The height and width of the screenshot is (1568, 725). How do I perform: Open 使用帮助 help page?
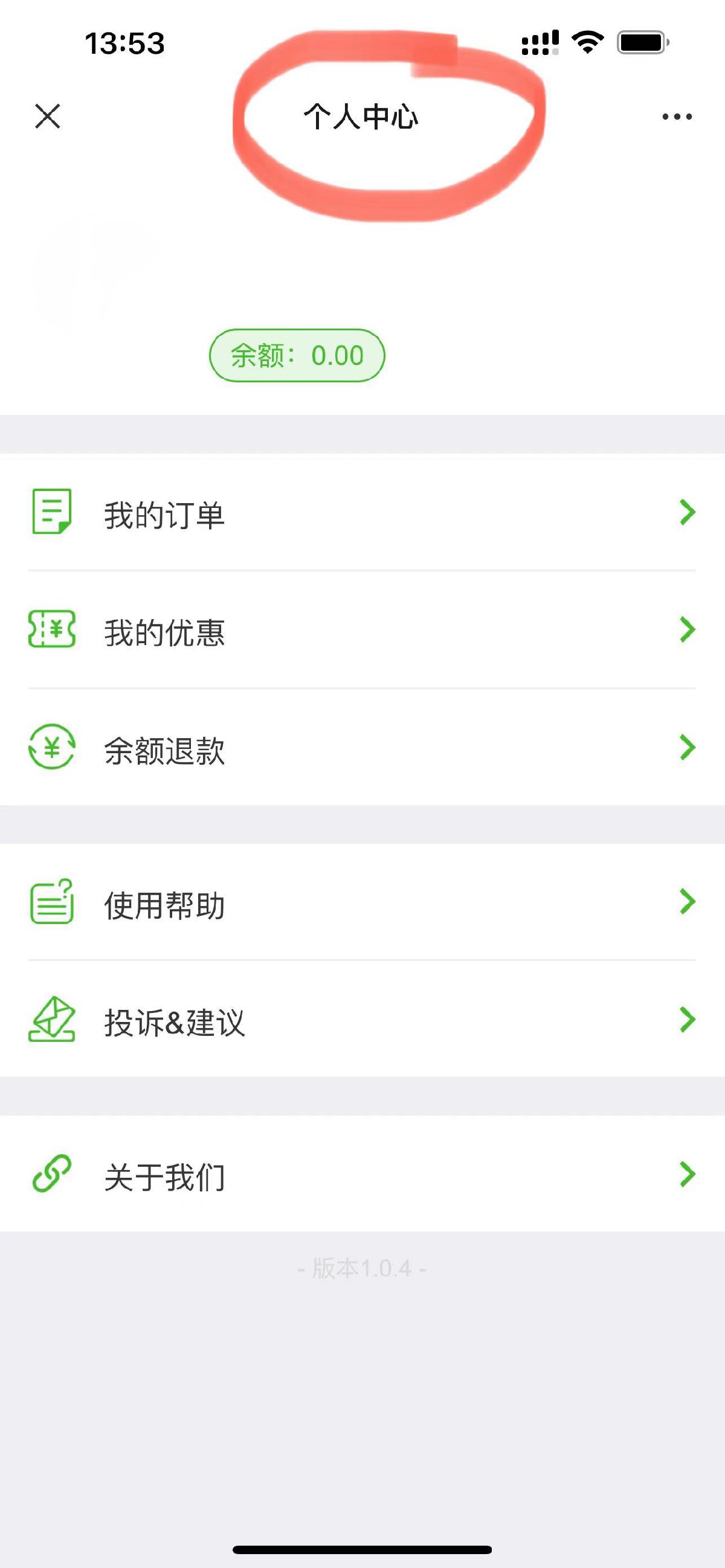(361, 904)
